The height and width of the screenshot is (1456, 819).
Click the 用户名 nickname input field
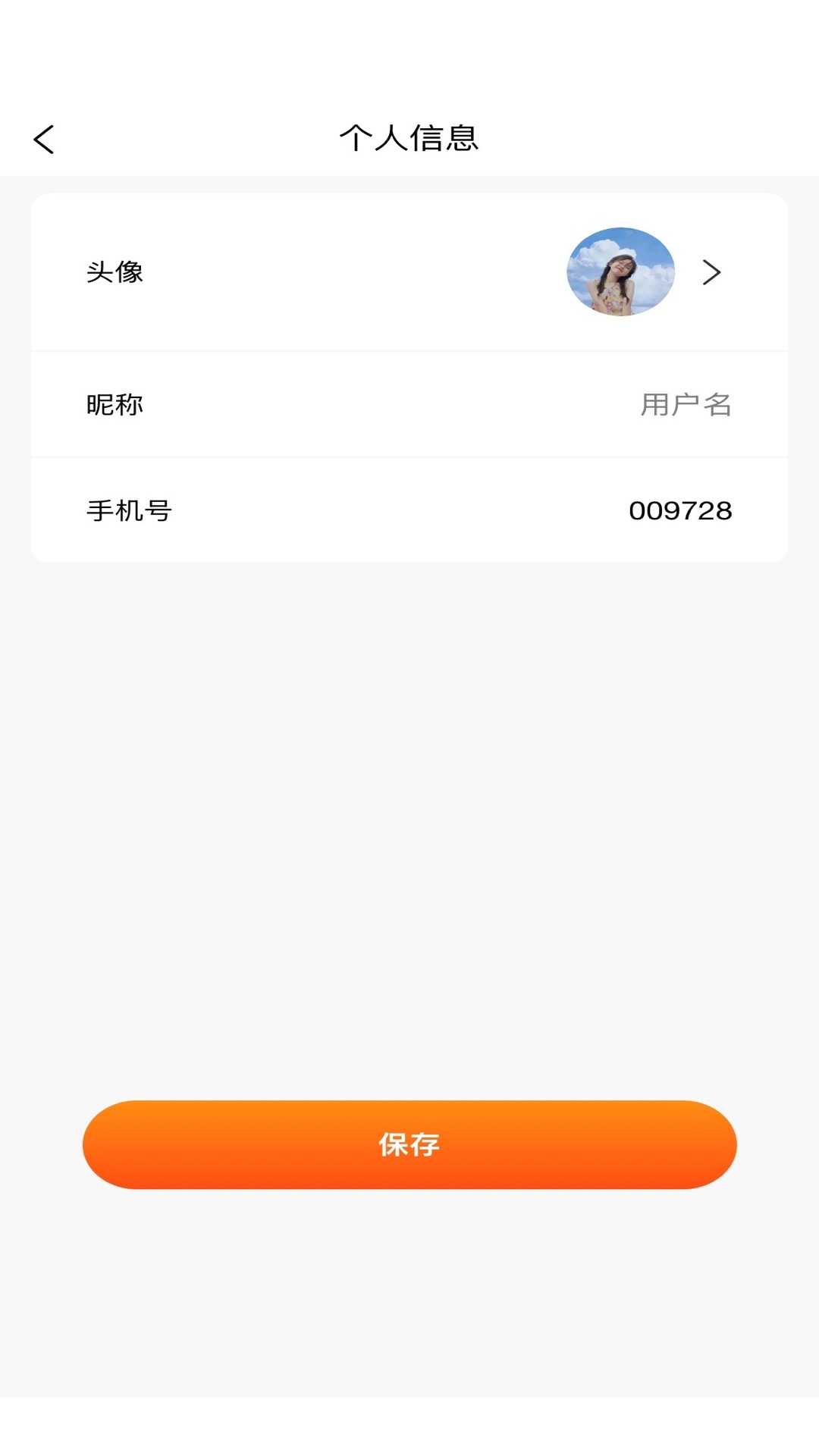[x=685, y=406]
